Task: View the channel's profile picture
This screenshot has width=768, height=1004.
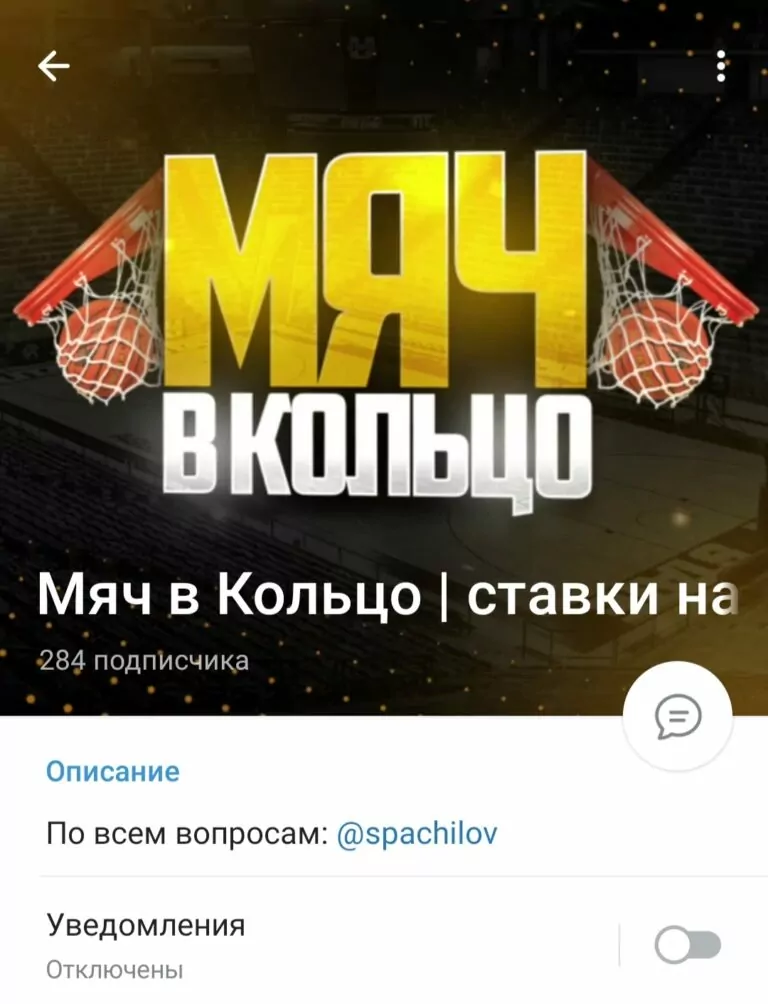Action: coord(384,330)
